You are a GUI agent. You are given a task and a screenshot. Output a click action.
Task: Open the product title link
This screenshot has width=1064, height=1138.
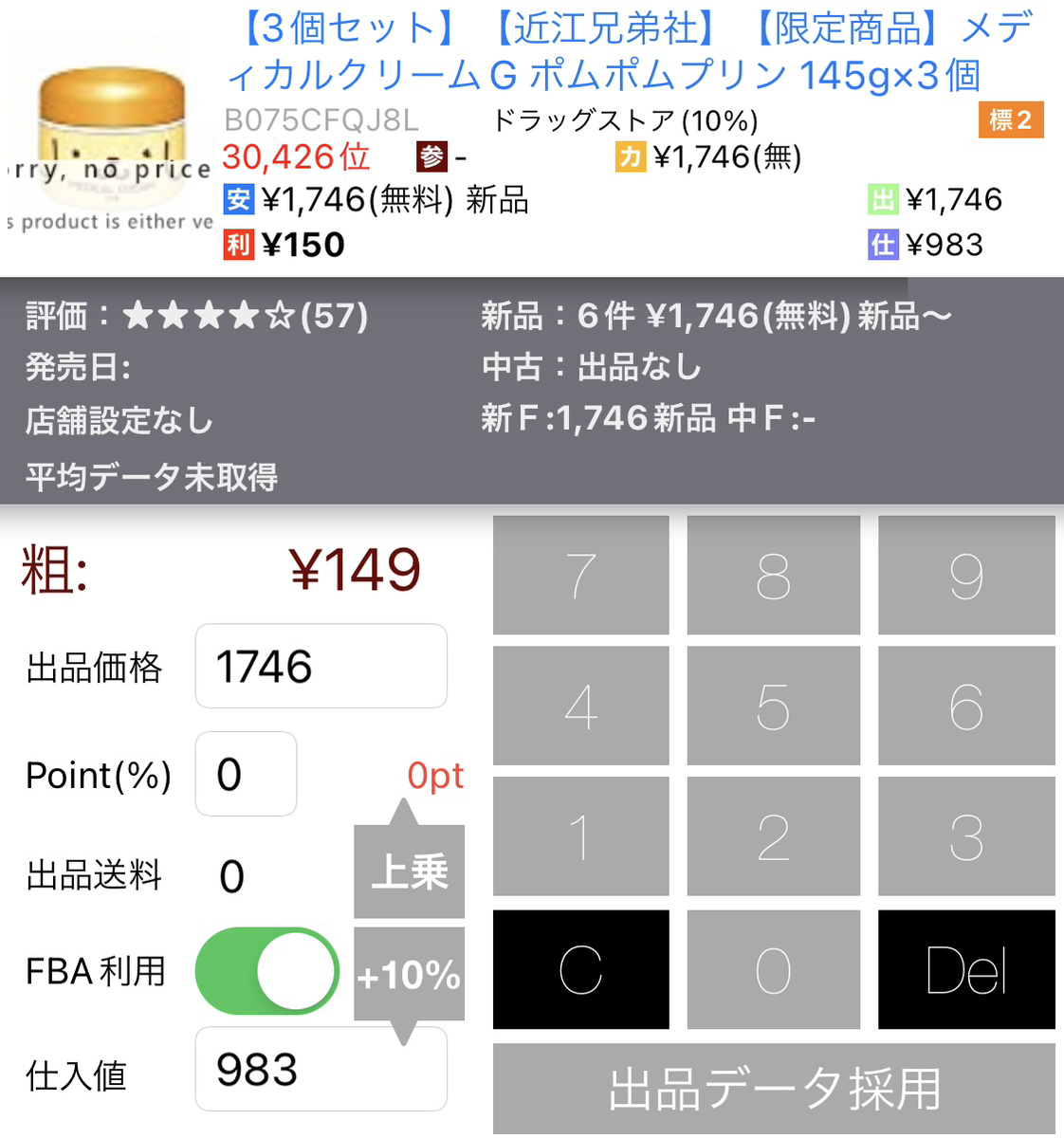pos(626,52)
